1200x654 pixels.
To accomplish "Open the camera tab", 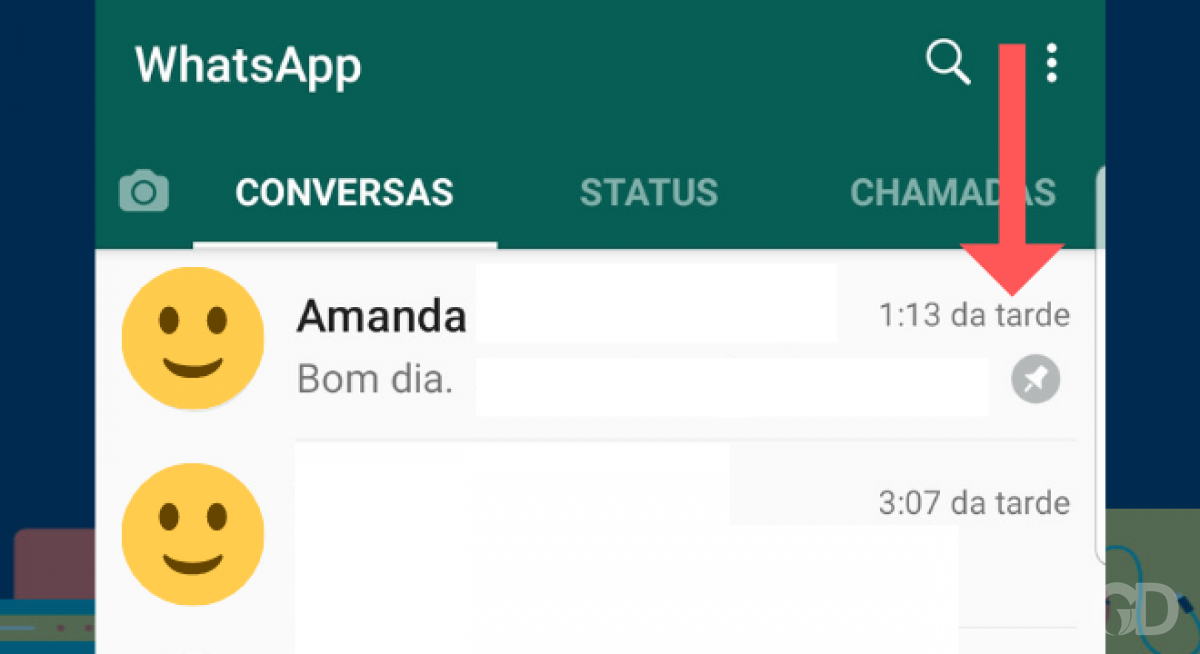I will tap(143, 191).
